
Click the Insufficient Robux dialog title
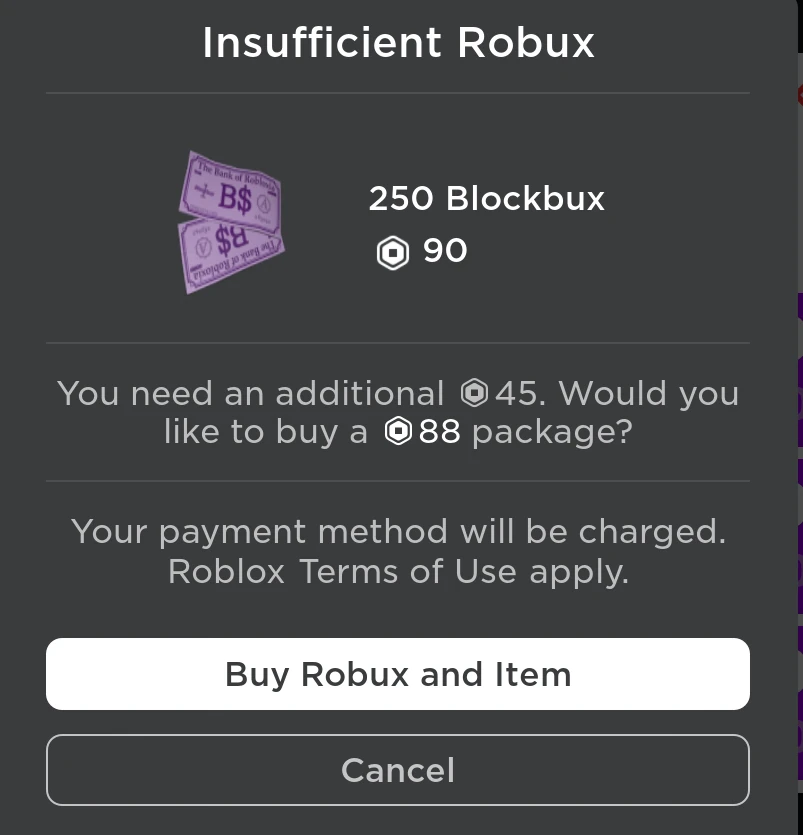(x=398, y=42)
